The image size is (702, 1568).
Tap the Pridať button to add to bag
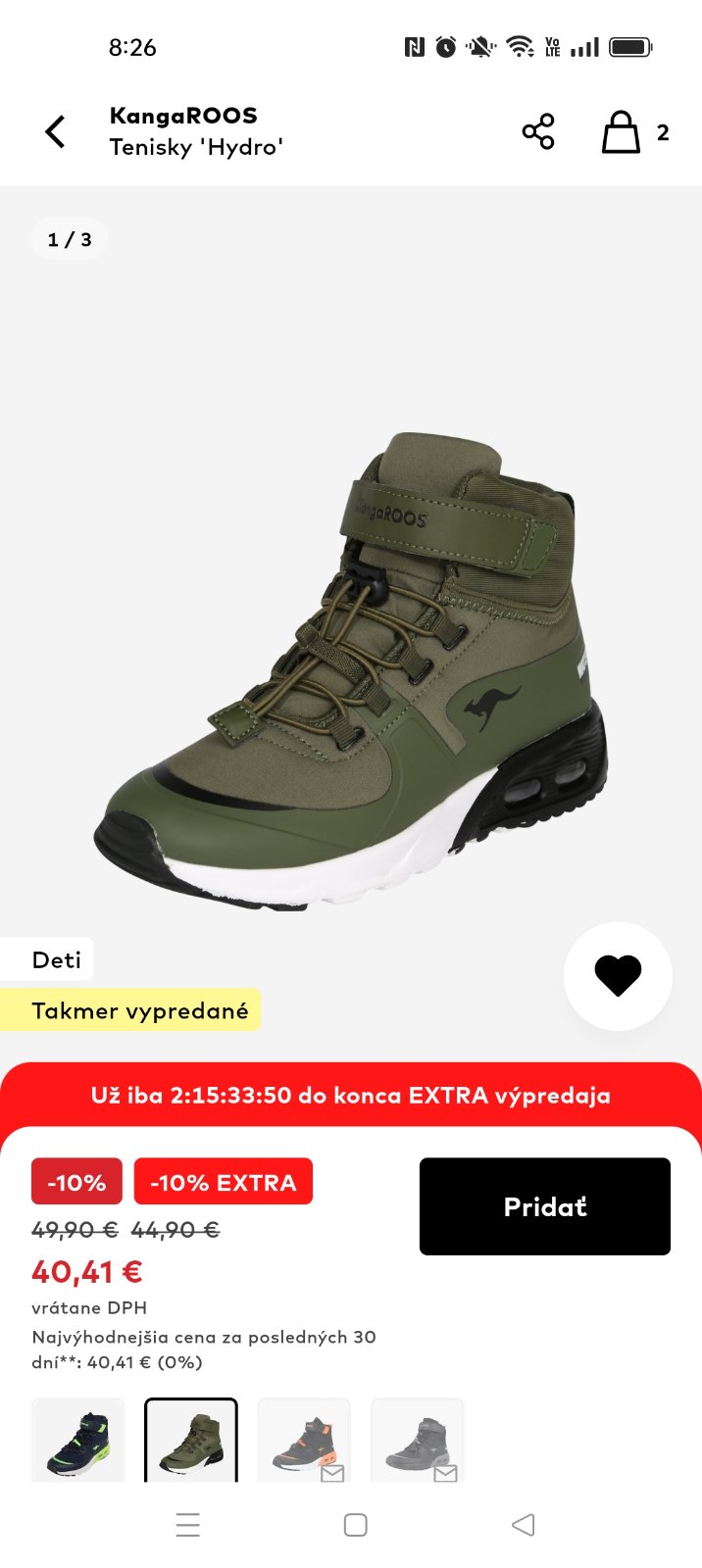click(544, 1206)
